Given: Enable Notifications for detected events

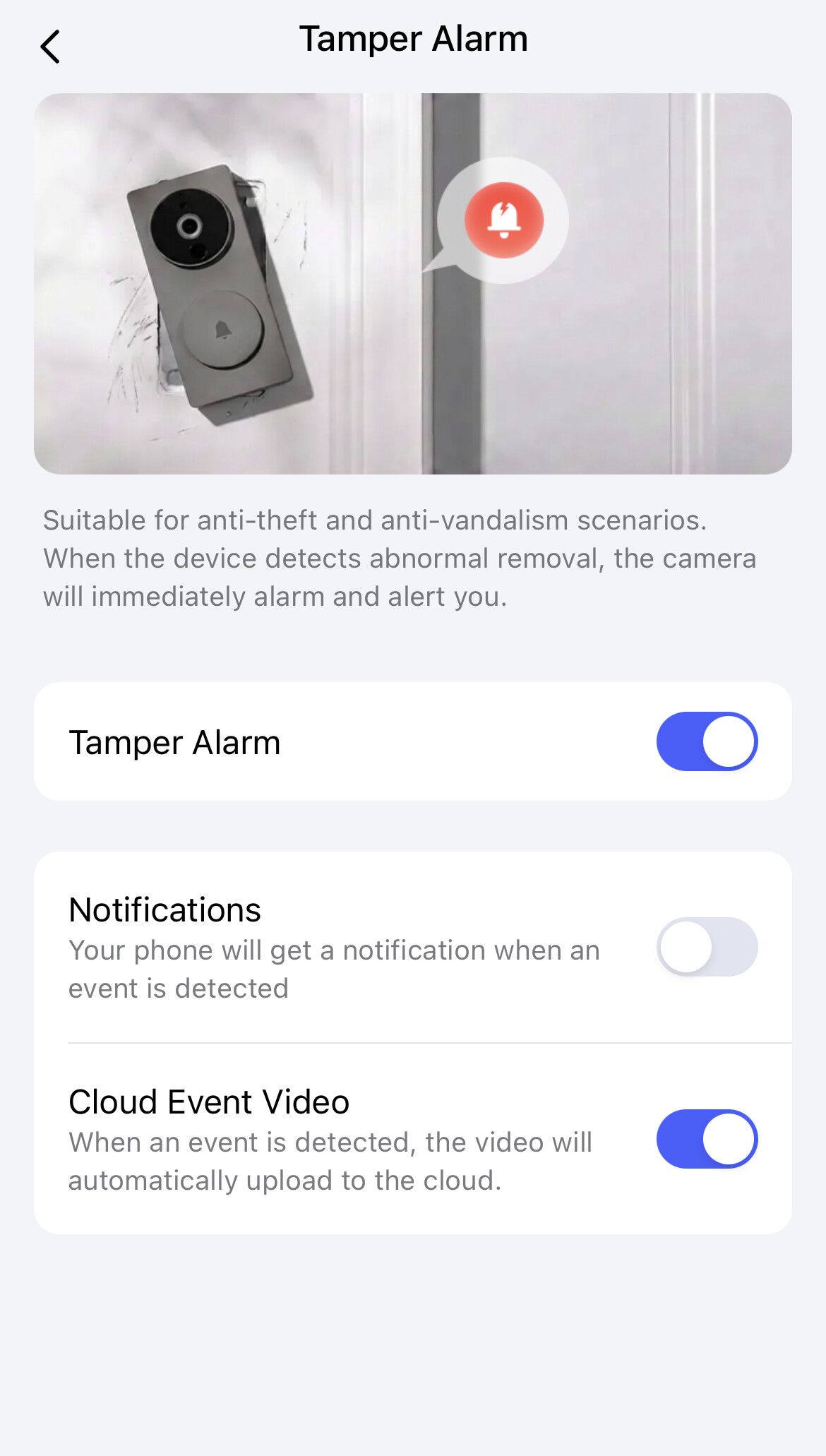Looking at the screenshot, I should pyautogui.click(x=707, y=947).
